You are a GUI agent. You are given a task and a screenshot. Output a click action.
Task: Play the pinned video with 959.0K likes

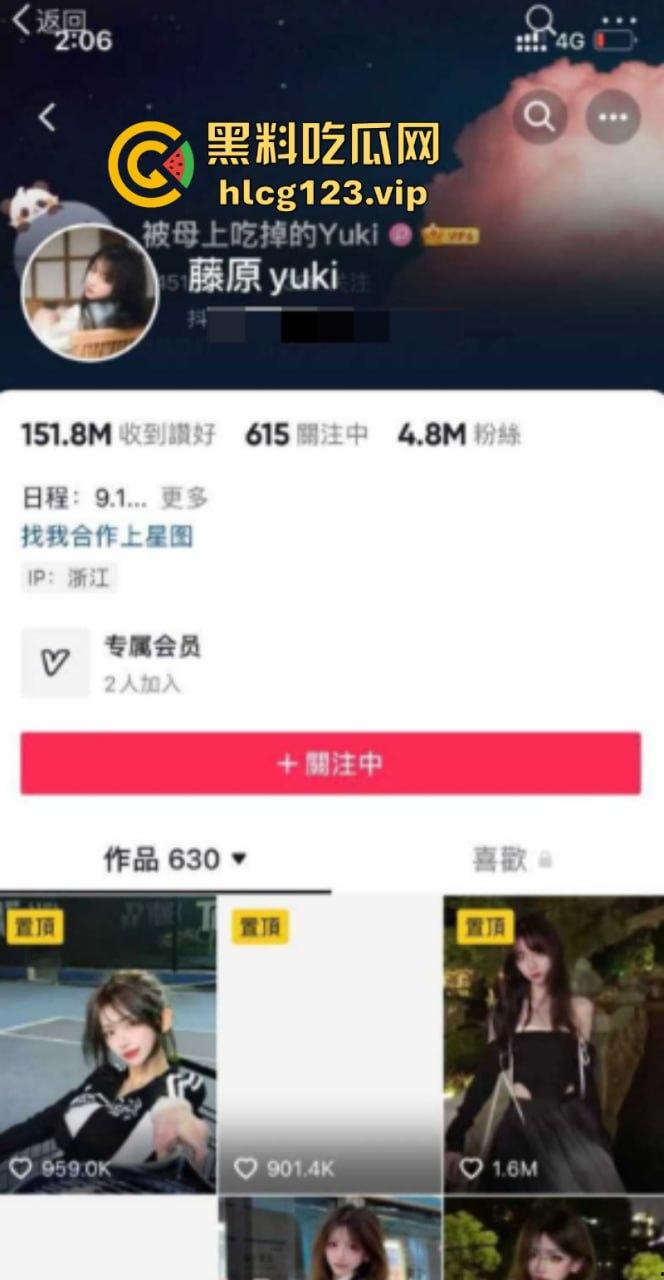(107, 1043)
